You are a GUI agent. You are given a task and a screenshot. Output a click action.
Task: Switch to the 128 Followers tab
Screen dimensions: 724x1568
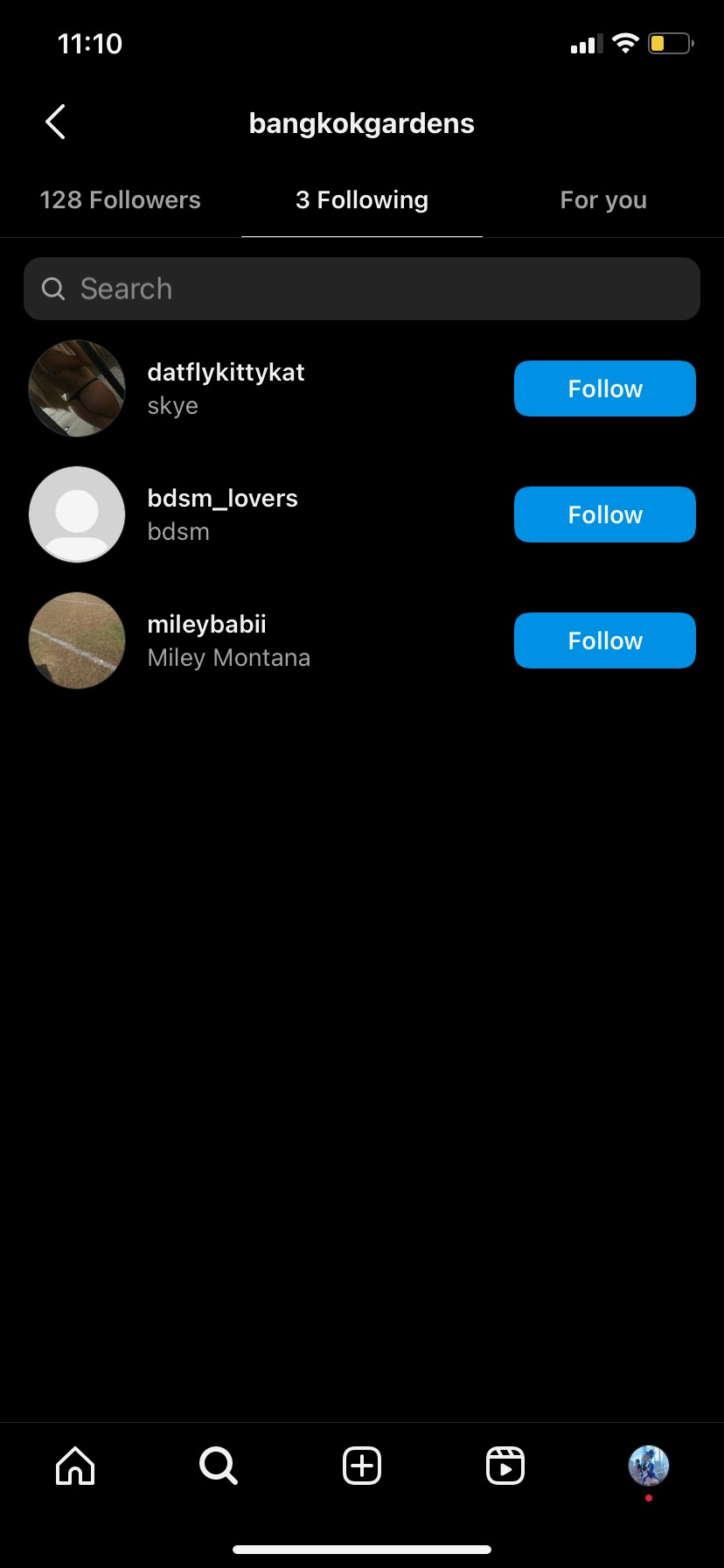coord(121,200)
